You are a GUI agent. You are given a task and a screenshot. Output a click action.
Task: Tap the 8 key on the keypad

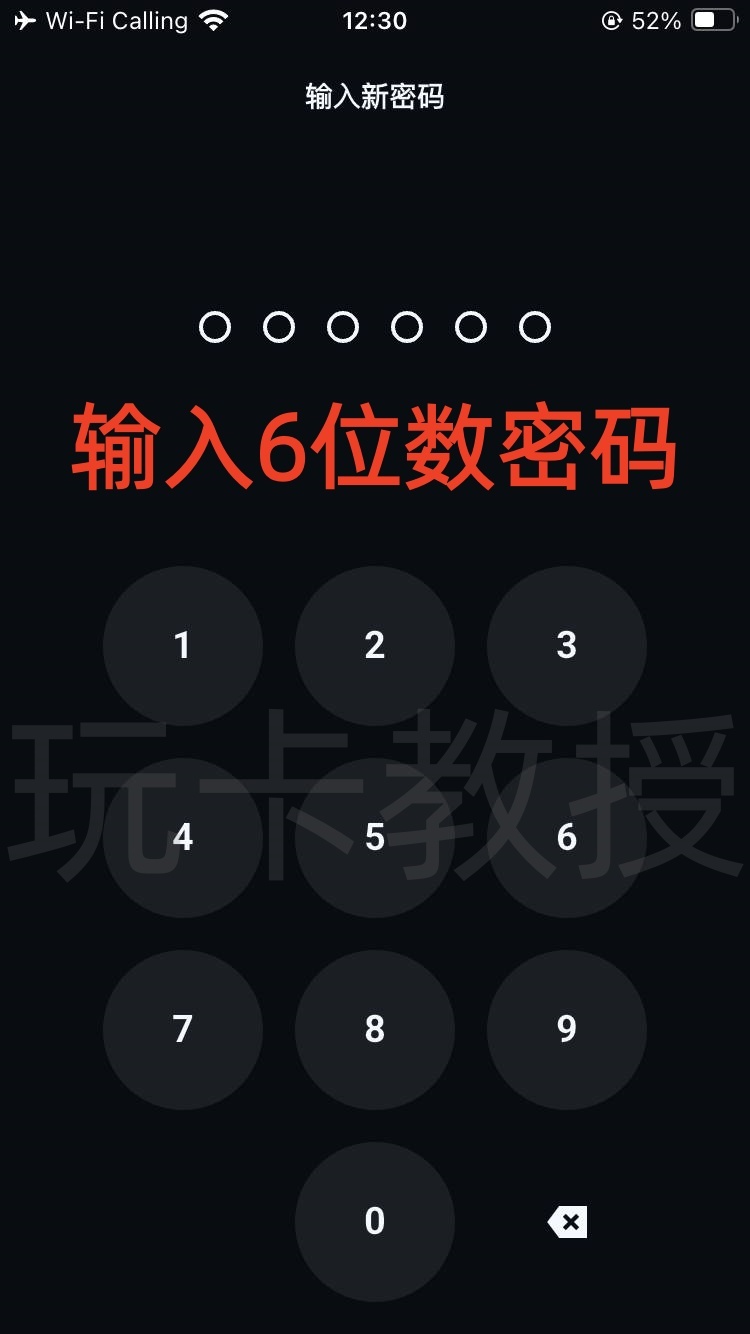click(375, 1029)
